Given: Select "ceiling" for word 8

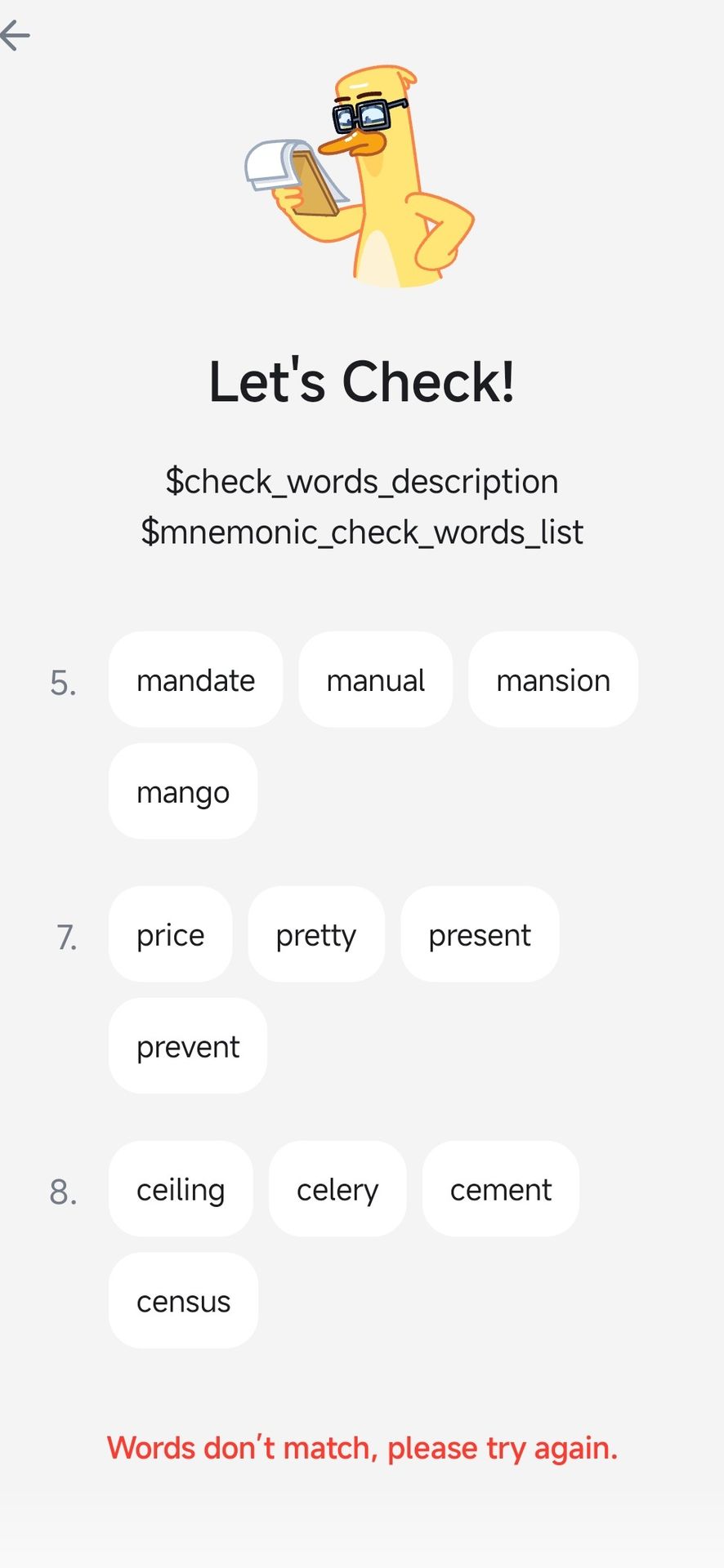Looking at the screenshot, I should coord(181,1189).
